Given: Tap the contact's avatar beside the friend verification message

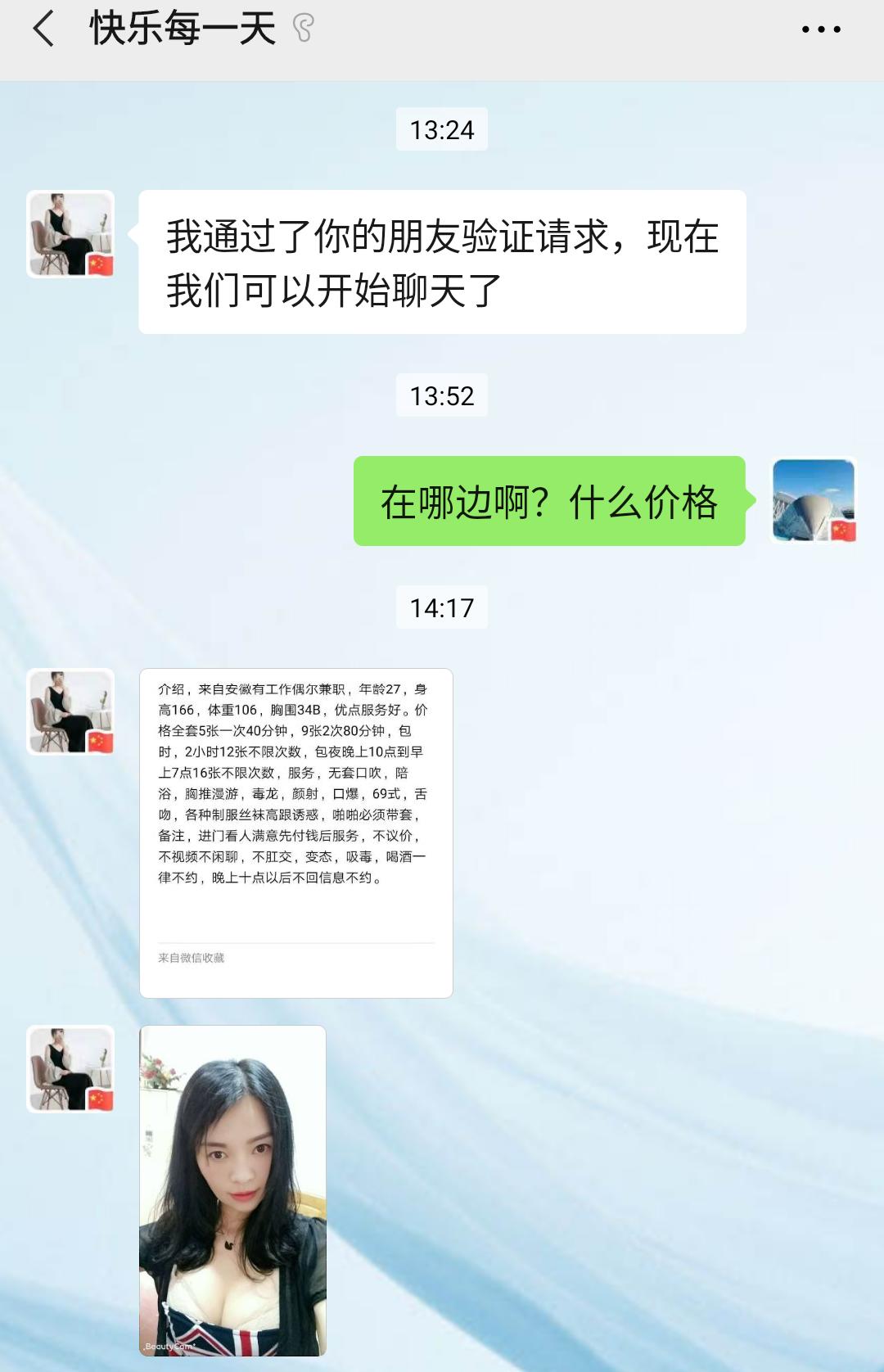Looking at the screenshot, I should point(71,234).
